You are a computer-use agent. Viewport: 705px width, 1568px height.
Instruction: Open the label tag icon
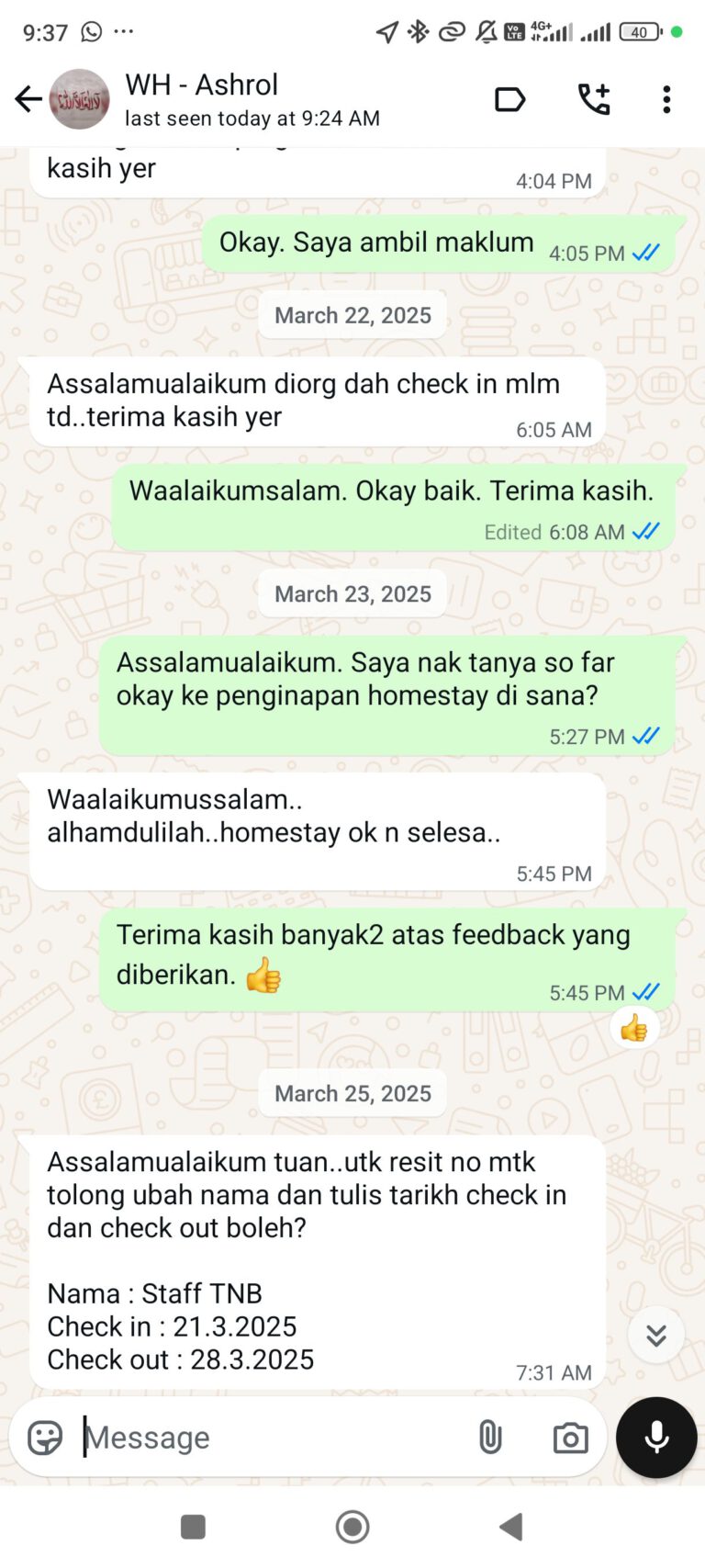tap(509, 99)
